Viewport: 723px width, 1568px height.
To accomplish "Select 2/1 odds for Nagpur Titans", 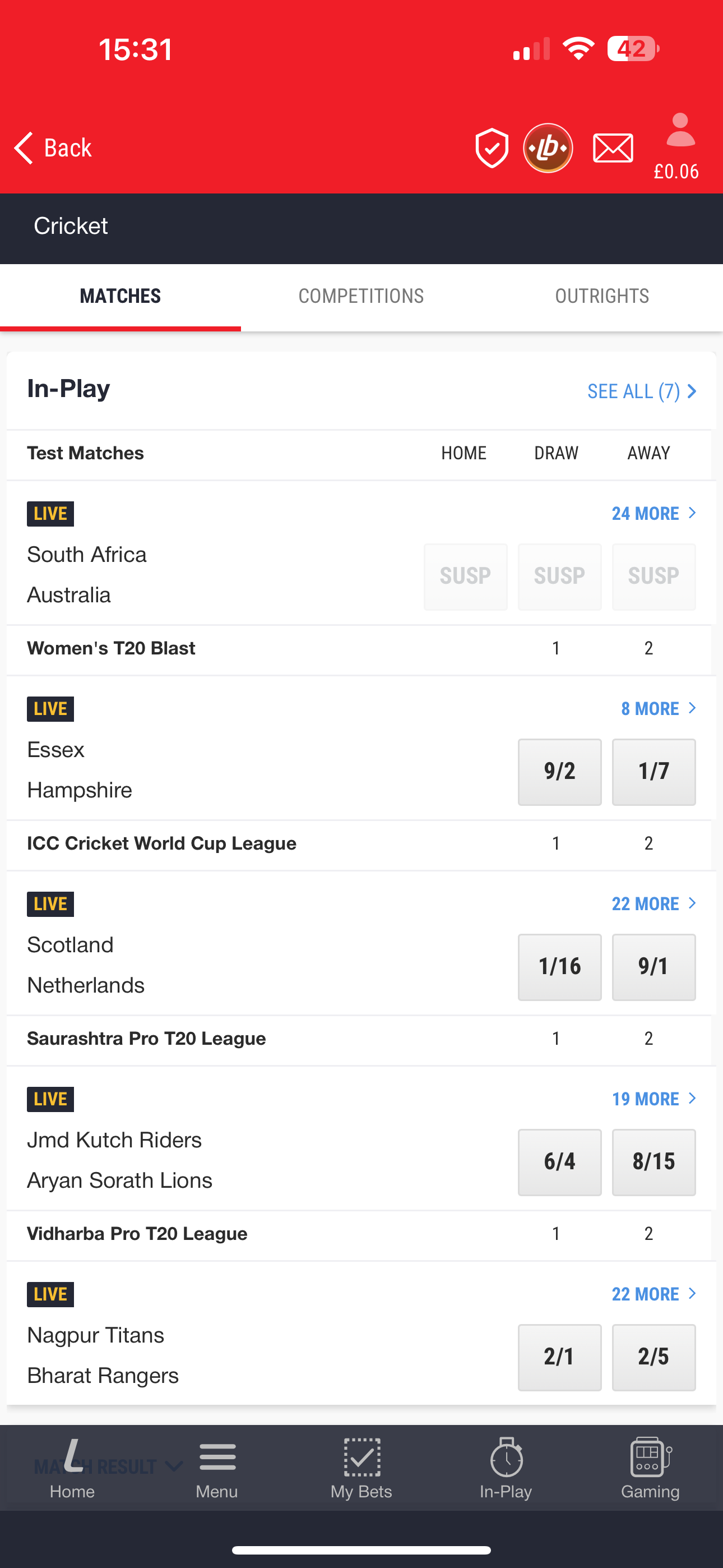I will pyautogui.click(x=559, y=1357).
